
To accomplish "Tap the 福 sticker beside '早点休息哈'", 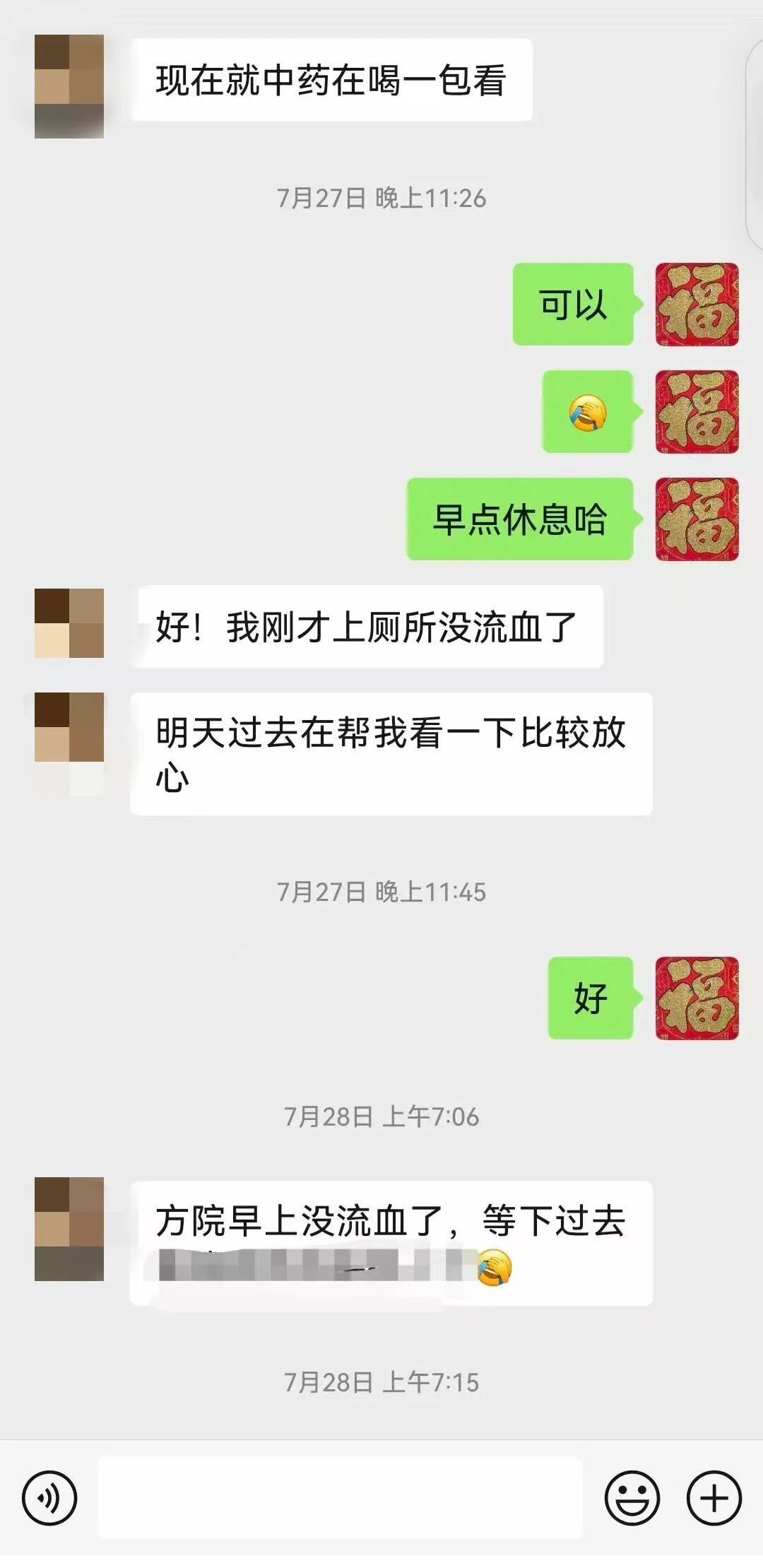I will point(696,519).
